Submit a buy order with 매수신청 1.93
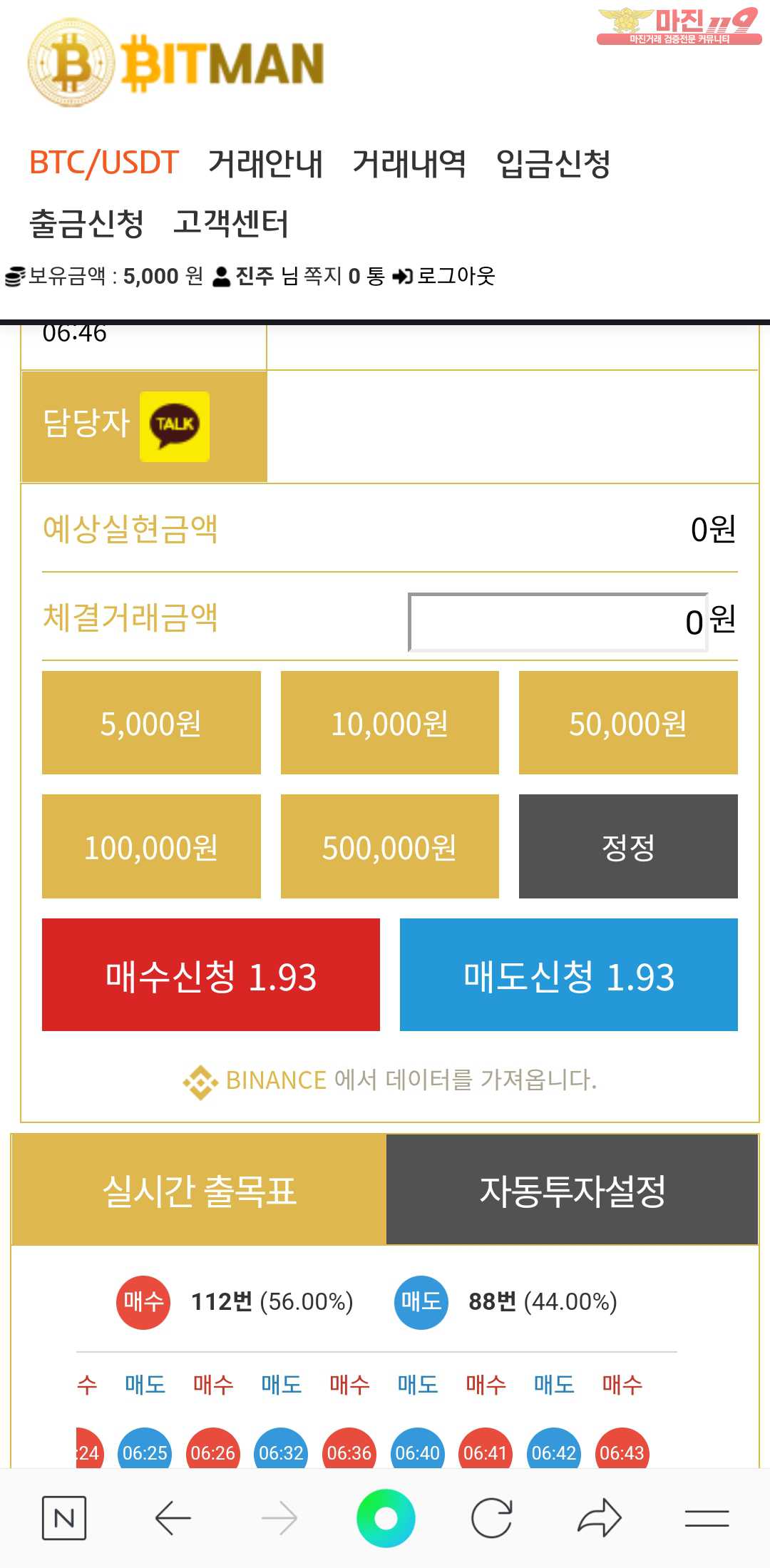 click(x=211, y=975)
